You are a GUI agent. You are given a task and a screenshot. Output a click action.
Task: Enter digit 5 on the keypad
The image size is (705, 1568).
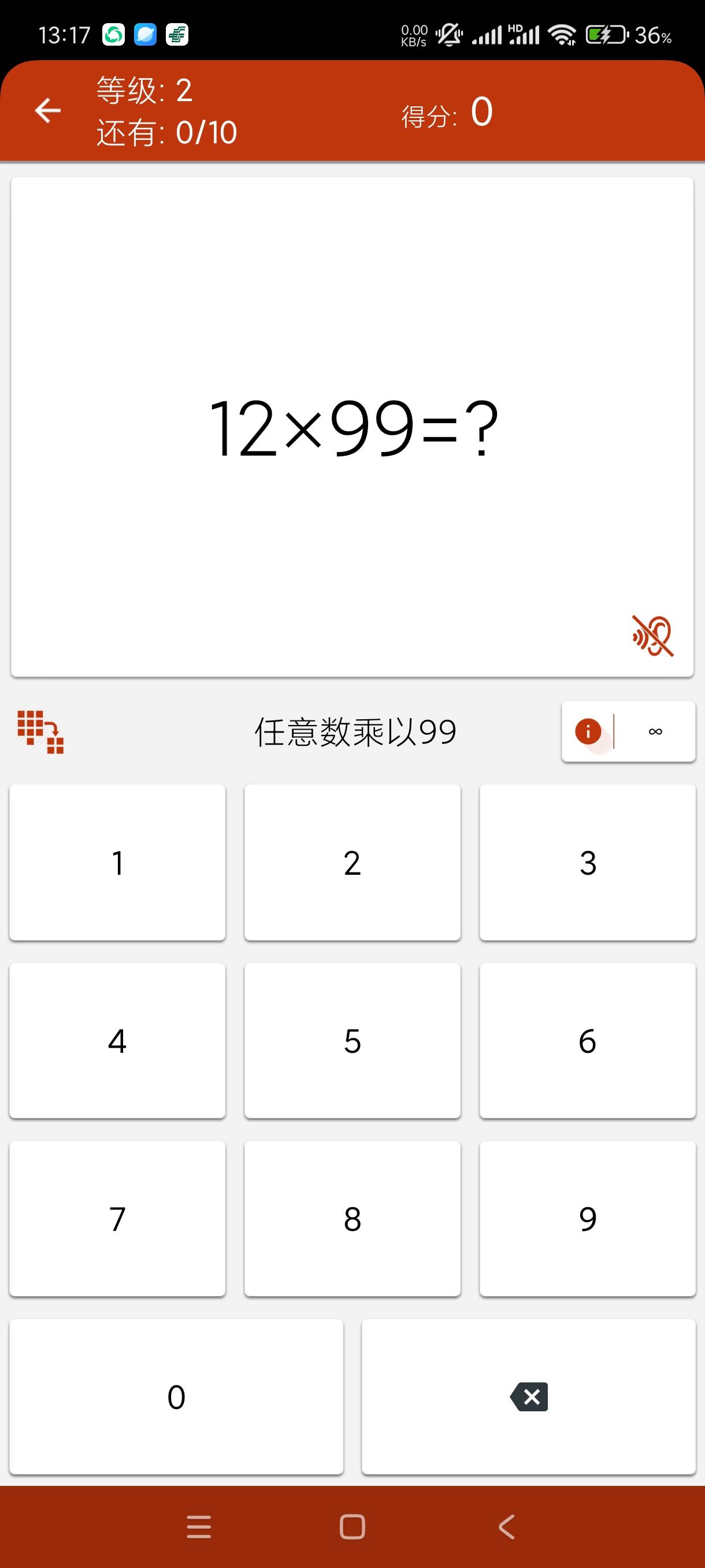352,1040
